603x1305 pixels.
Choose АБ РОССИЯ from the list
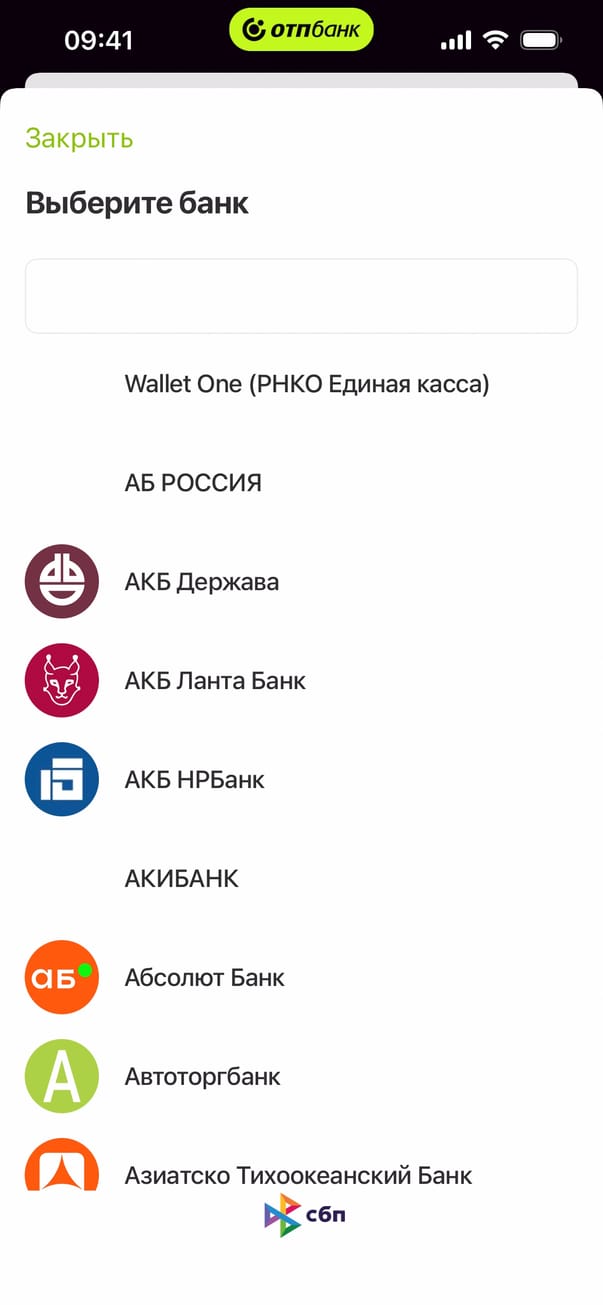pyautogui.click(x=193, y=483)
